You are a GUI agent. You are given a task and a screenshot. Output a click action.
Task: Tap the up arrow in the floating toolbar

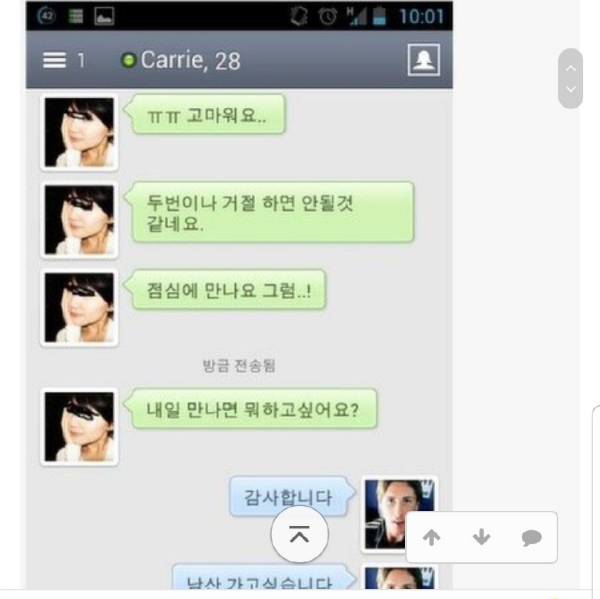(431, 538)
